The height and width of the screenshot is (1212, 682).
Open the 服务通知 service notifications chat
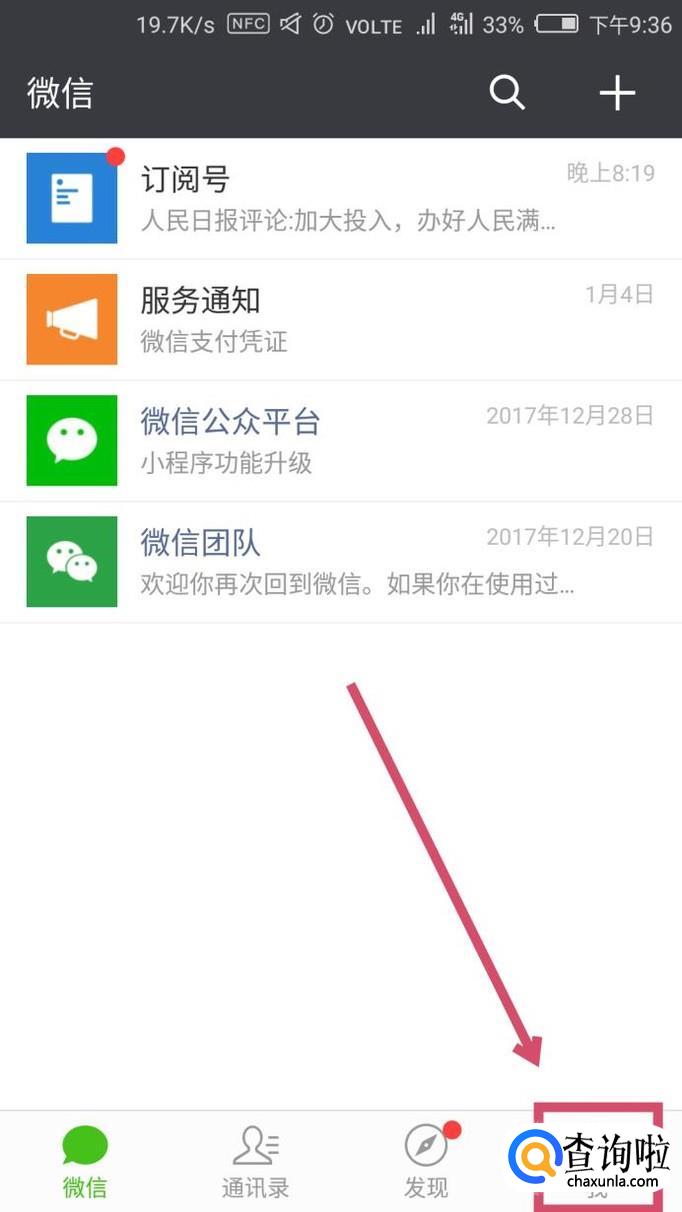pos(340,319)
